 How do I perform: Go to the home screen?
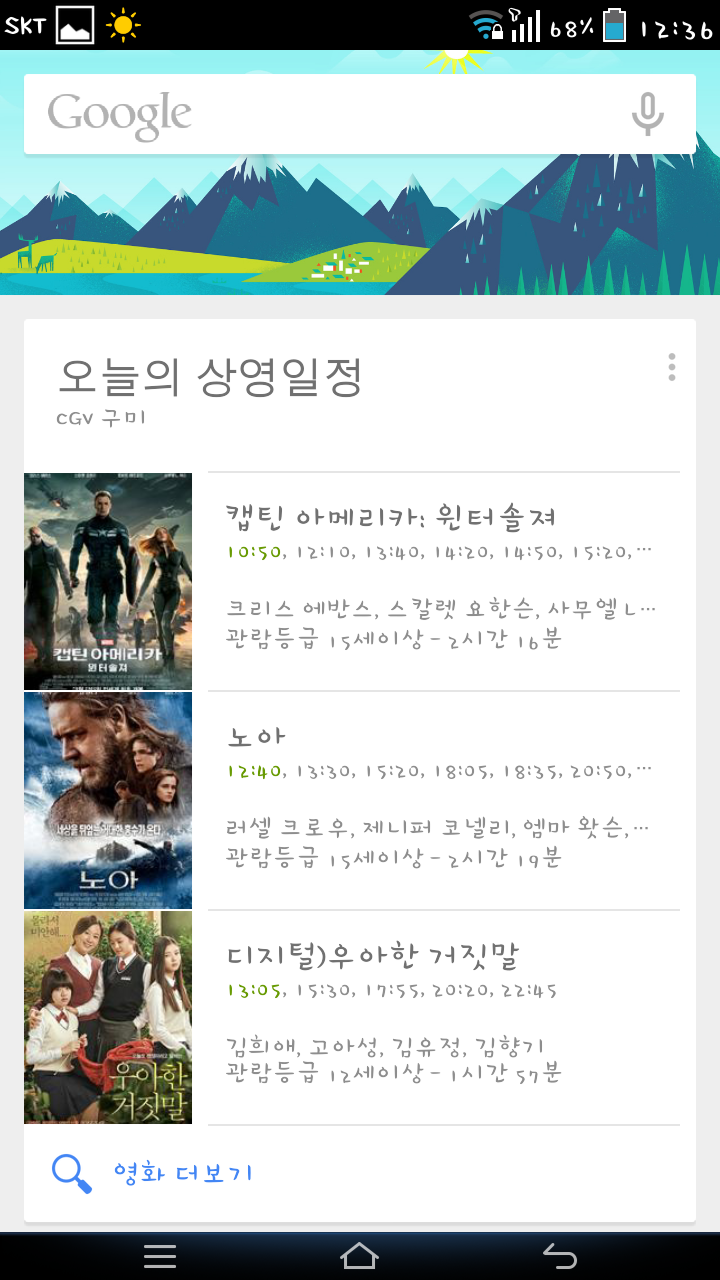click(359, 1256)
